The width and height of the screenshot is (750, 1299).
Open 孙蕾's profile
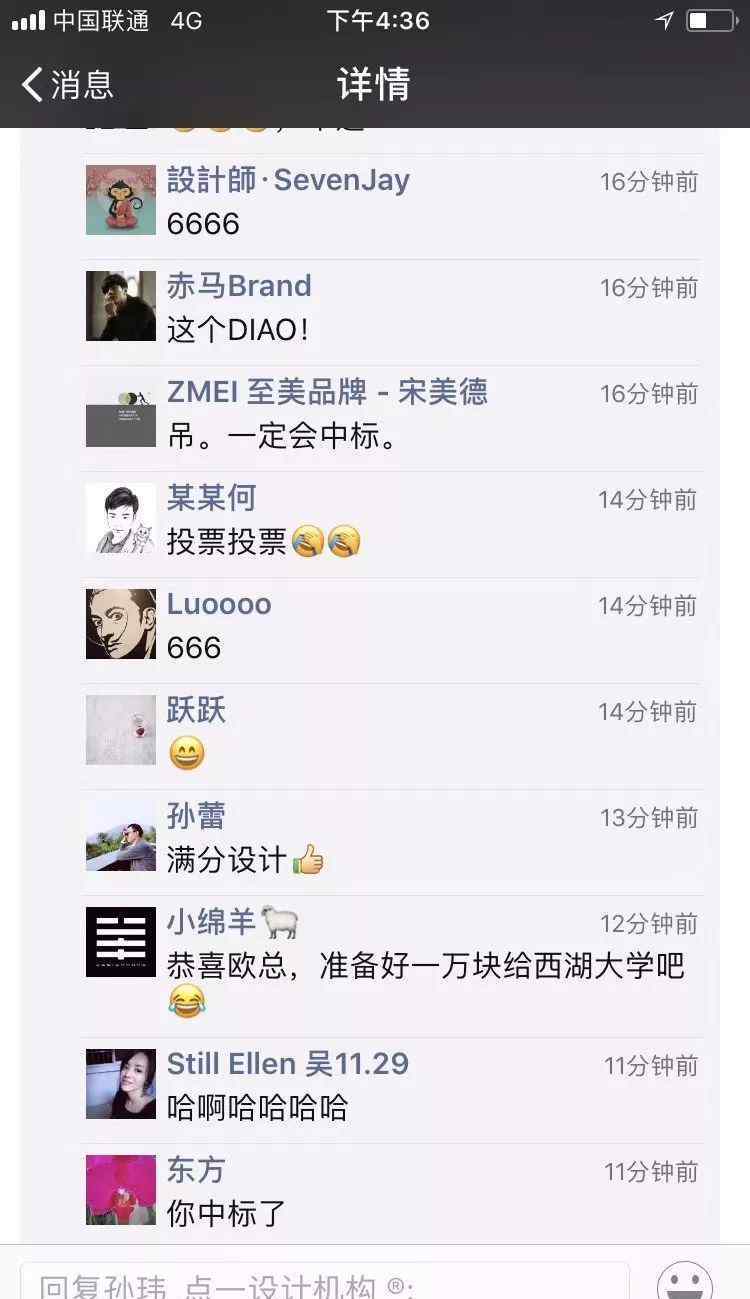pos(196,816)
